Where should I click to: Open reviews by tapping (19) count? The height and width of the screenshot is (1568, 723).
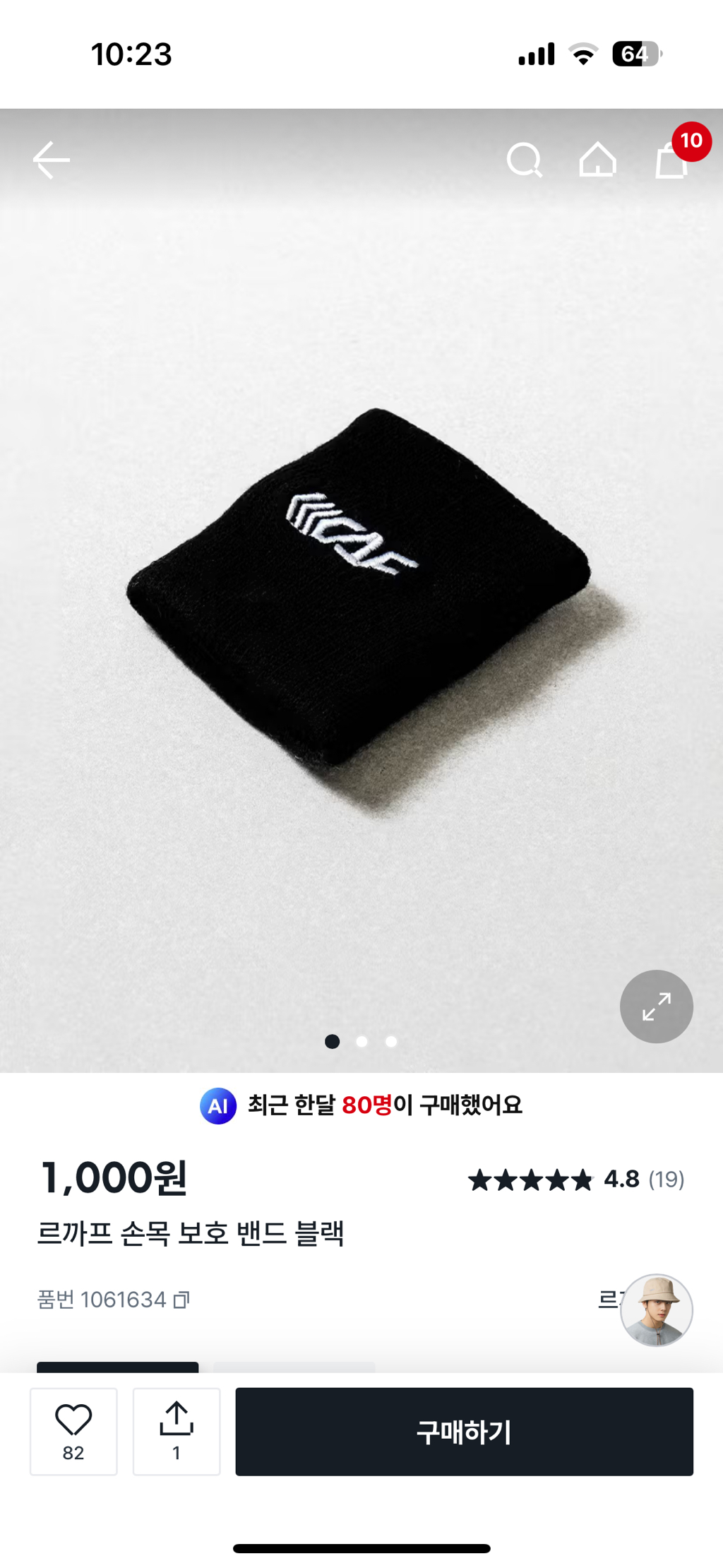point(667,1180)
